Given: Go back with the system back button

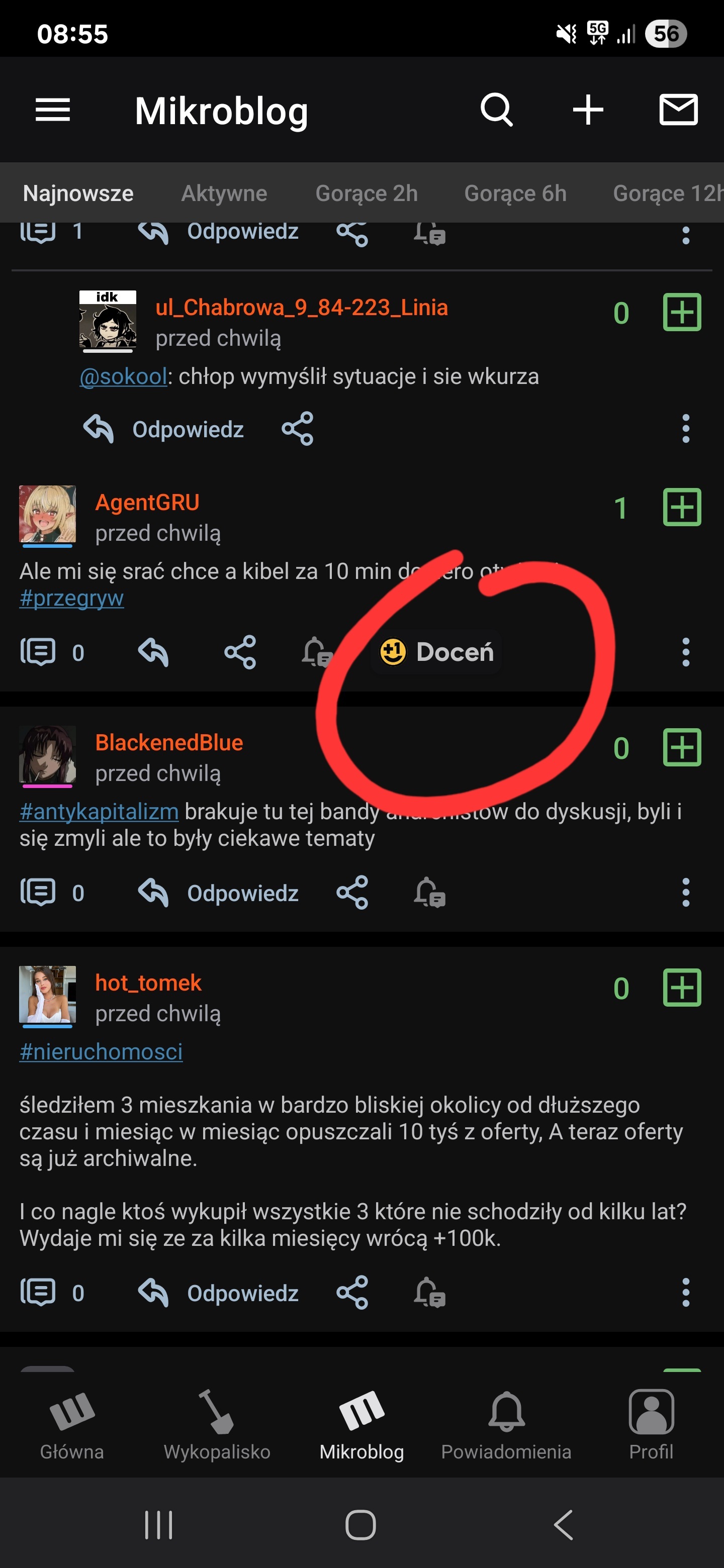Looking at the screenshot, I should (x=563, y=1525).
